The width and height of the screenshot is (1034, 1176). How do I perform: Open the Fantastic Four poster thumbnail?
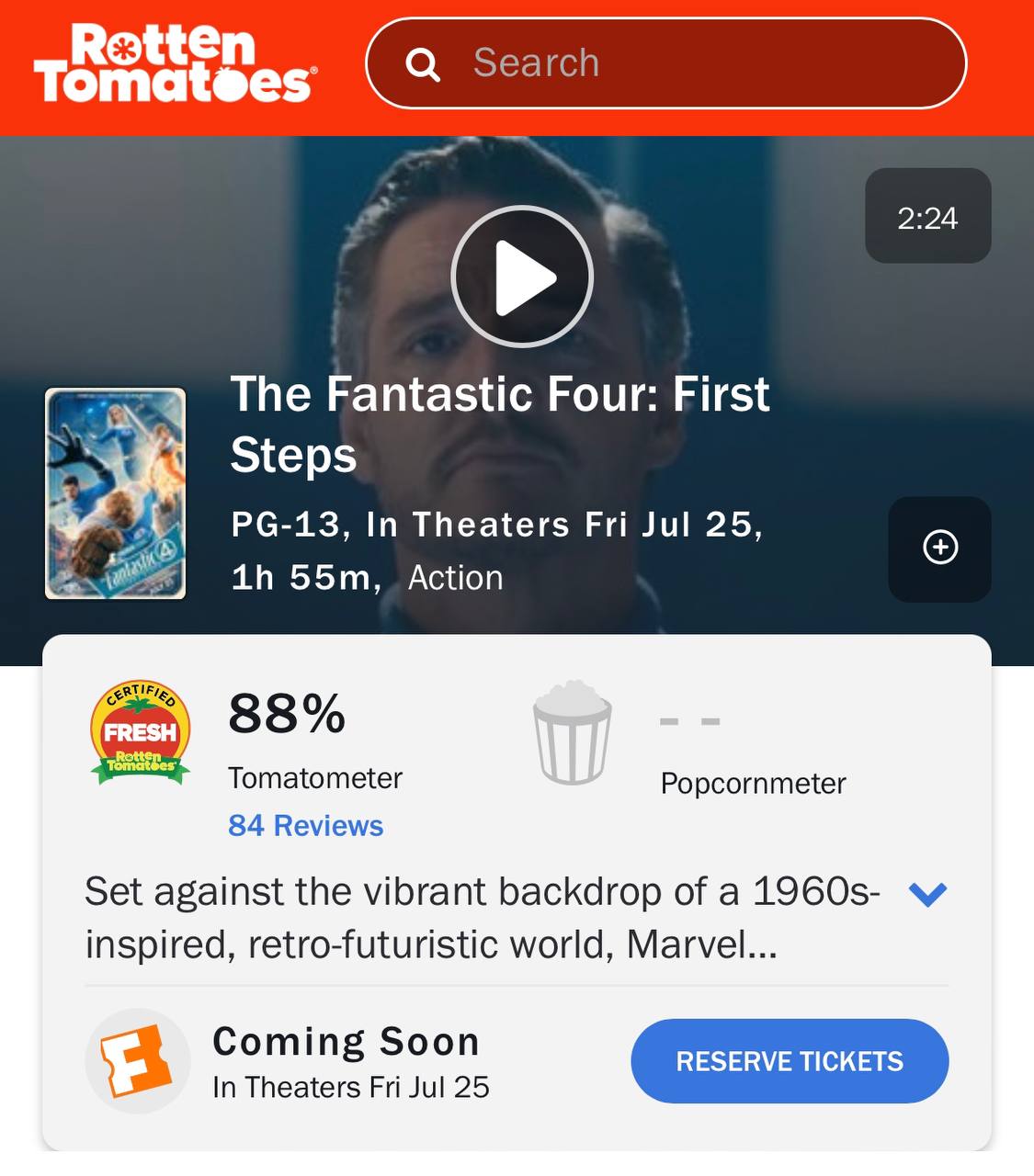click(x=116, y=493)
